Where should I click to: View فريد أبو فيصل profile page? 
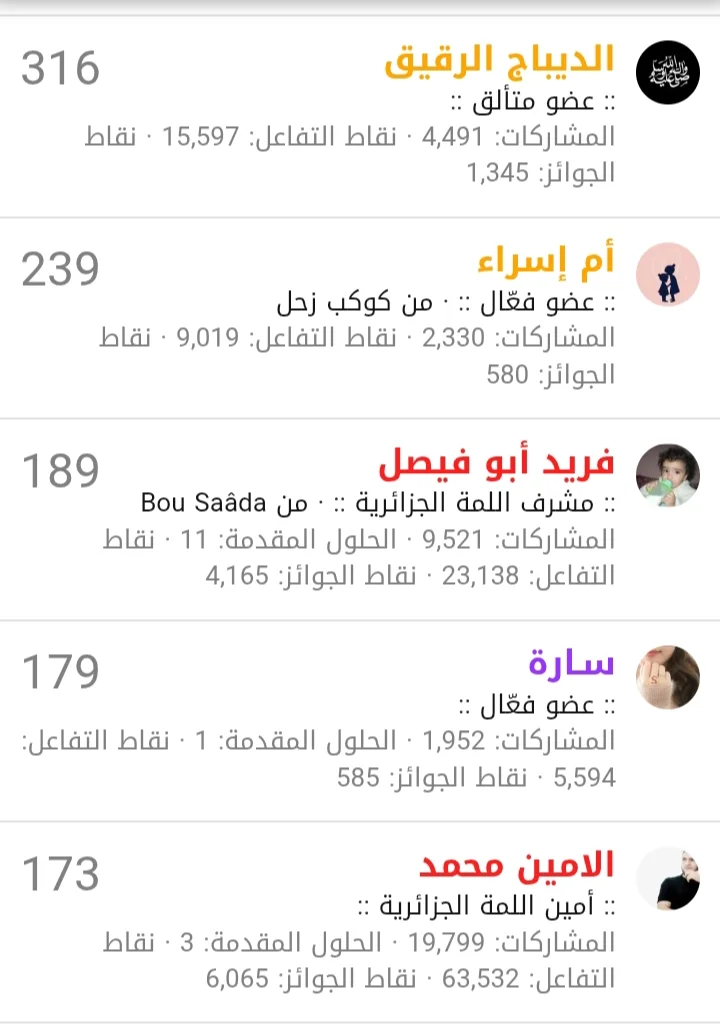(x=496, y=465)
